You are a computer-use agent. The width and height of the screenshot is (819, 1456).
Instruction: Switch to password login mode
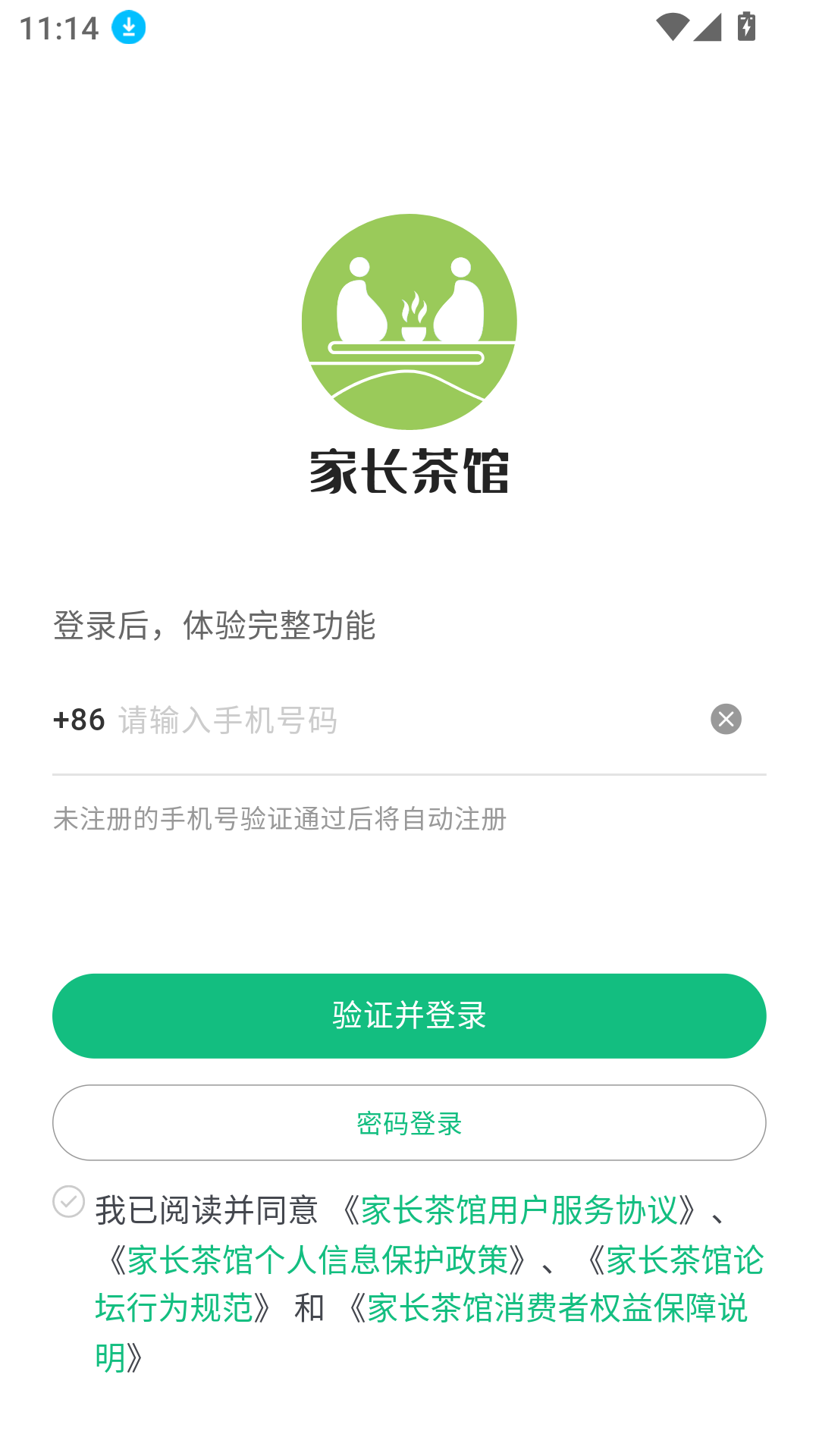click(409, 1123)
